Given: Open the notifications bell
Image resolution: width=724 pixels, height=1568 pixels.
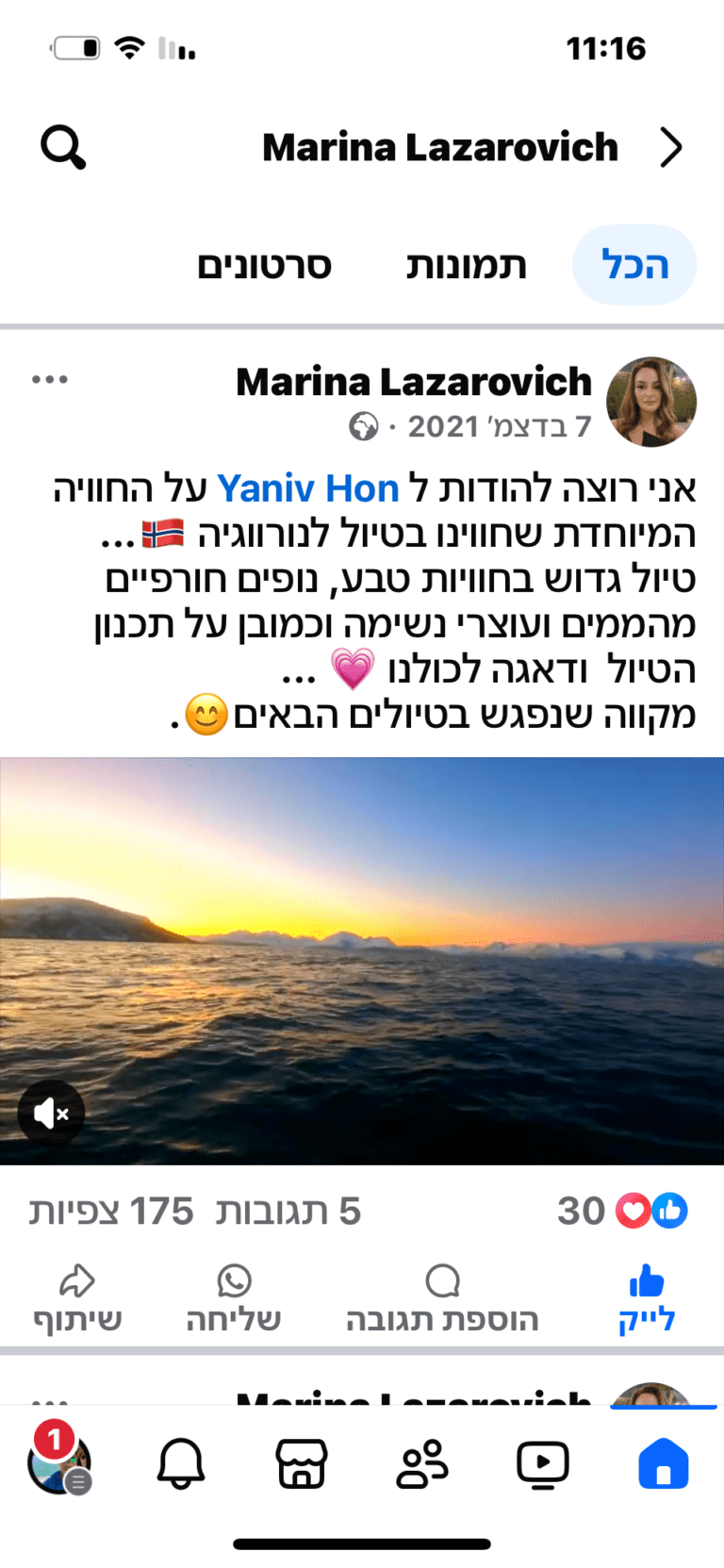Looking at the screenshot, I should point(181,1464).
